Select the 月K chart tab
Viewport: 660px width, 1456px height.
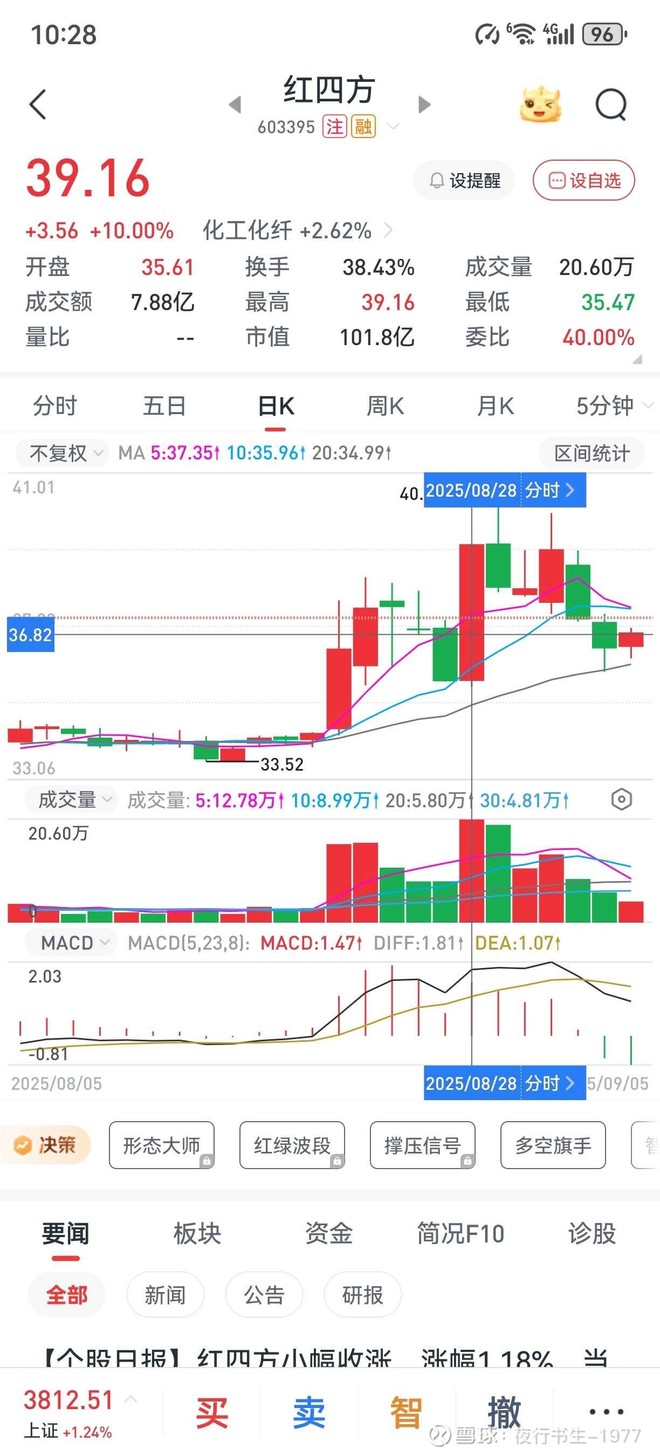coord(495,406)
